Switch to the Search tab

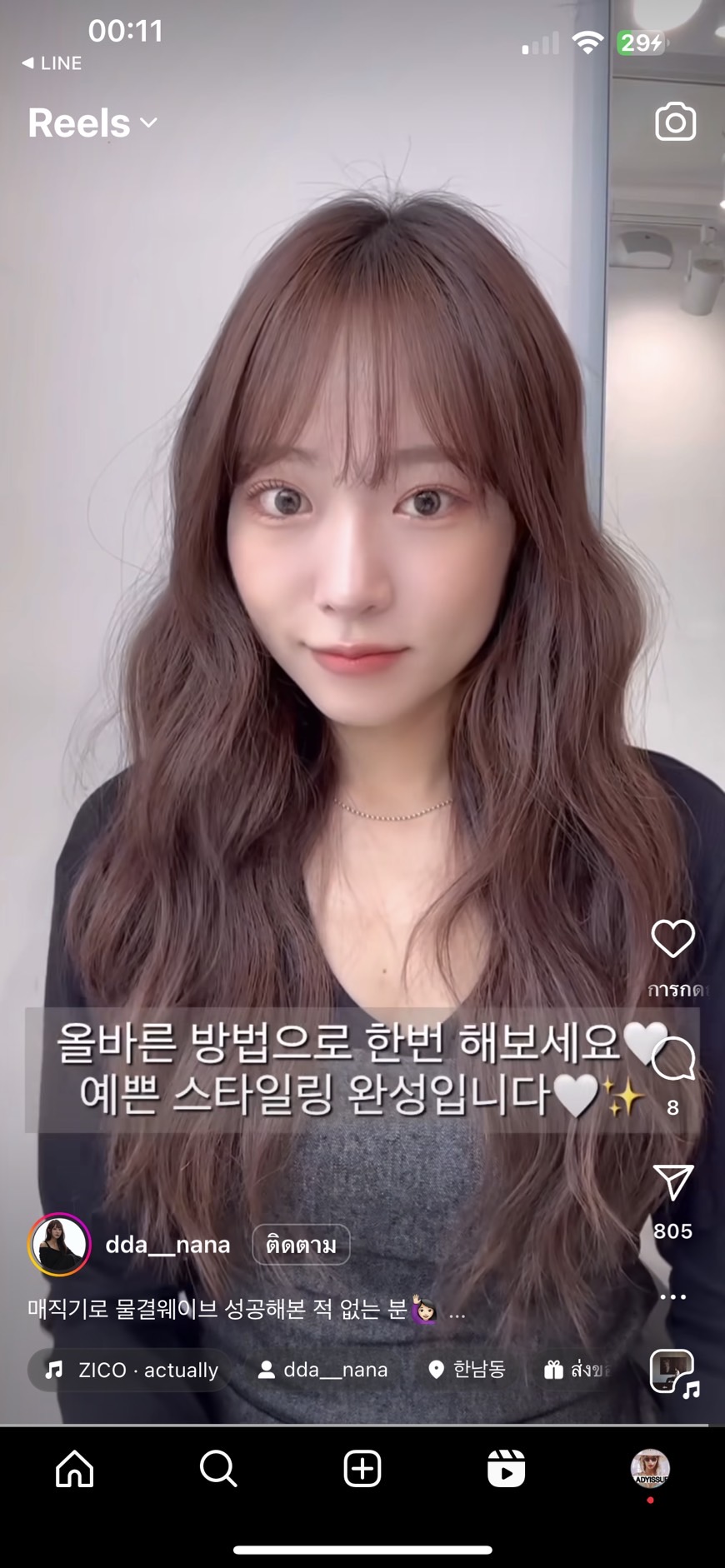click(x=218, y=1468)
